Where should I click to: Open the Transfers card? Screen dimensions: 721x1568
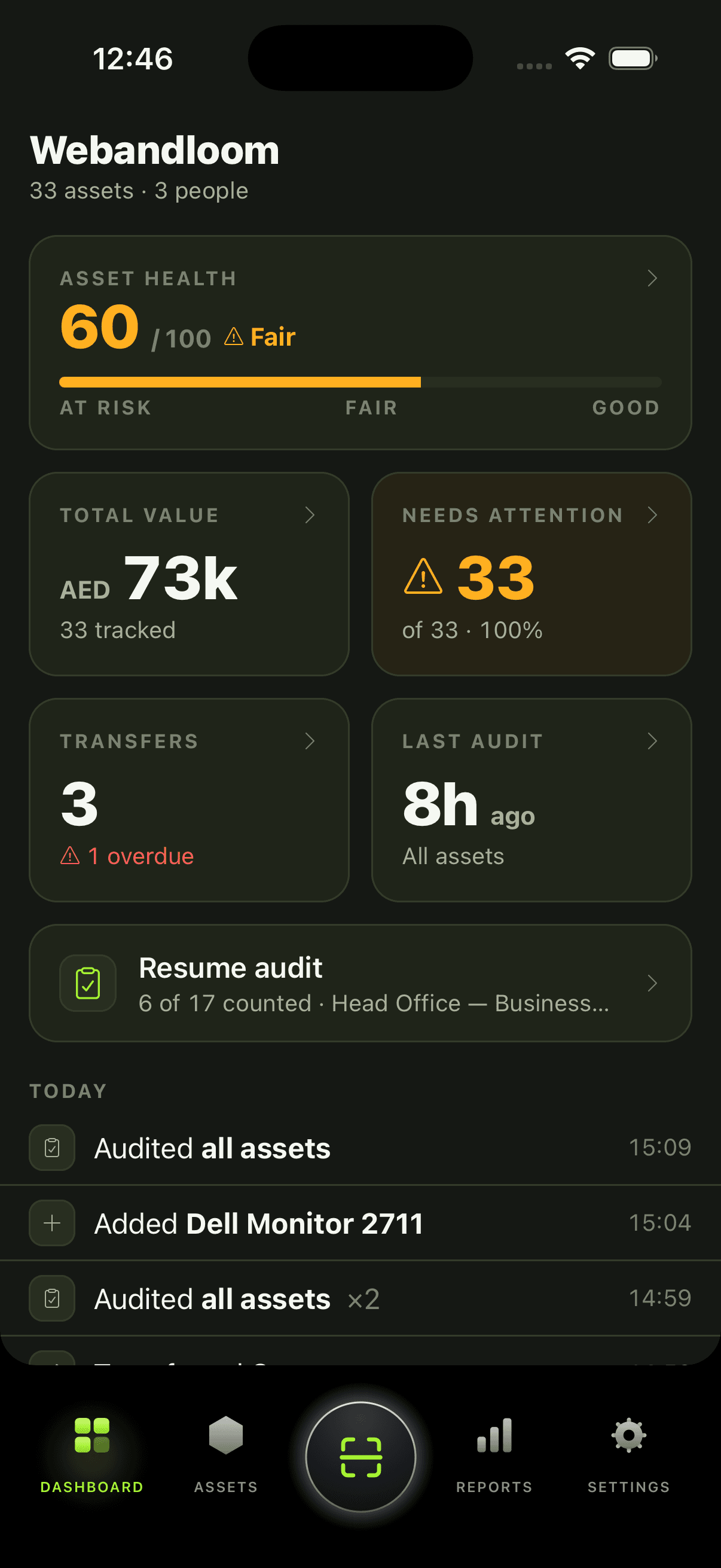[x=190, y=800]
